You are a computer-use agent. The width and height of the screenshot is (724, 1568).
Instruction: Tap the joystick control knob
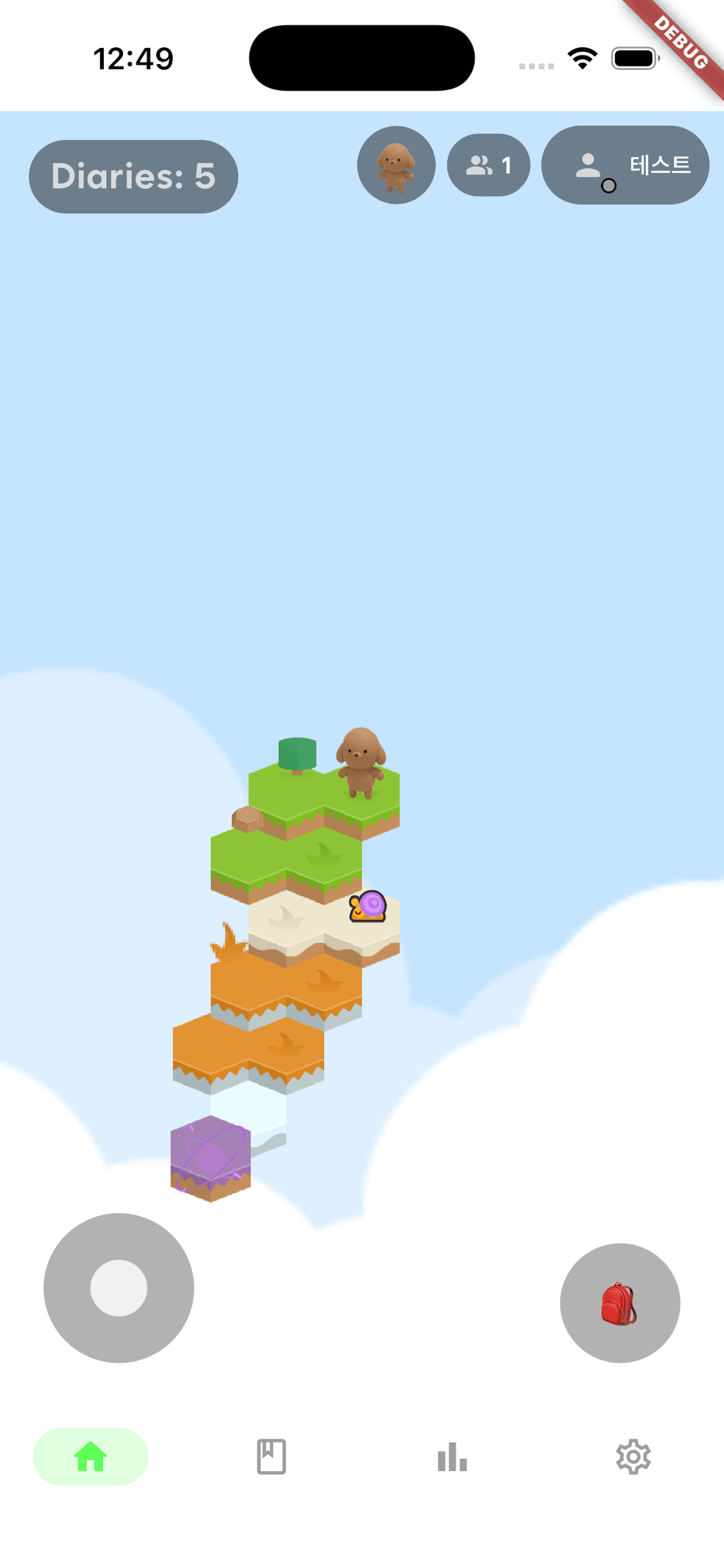coord(119,1287)
